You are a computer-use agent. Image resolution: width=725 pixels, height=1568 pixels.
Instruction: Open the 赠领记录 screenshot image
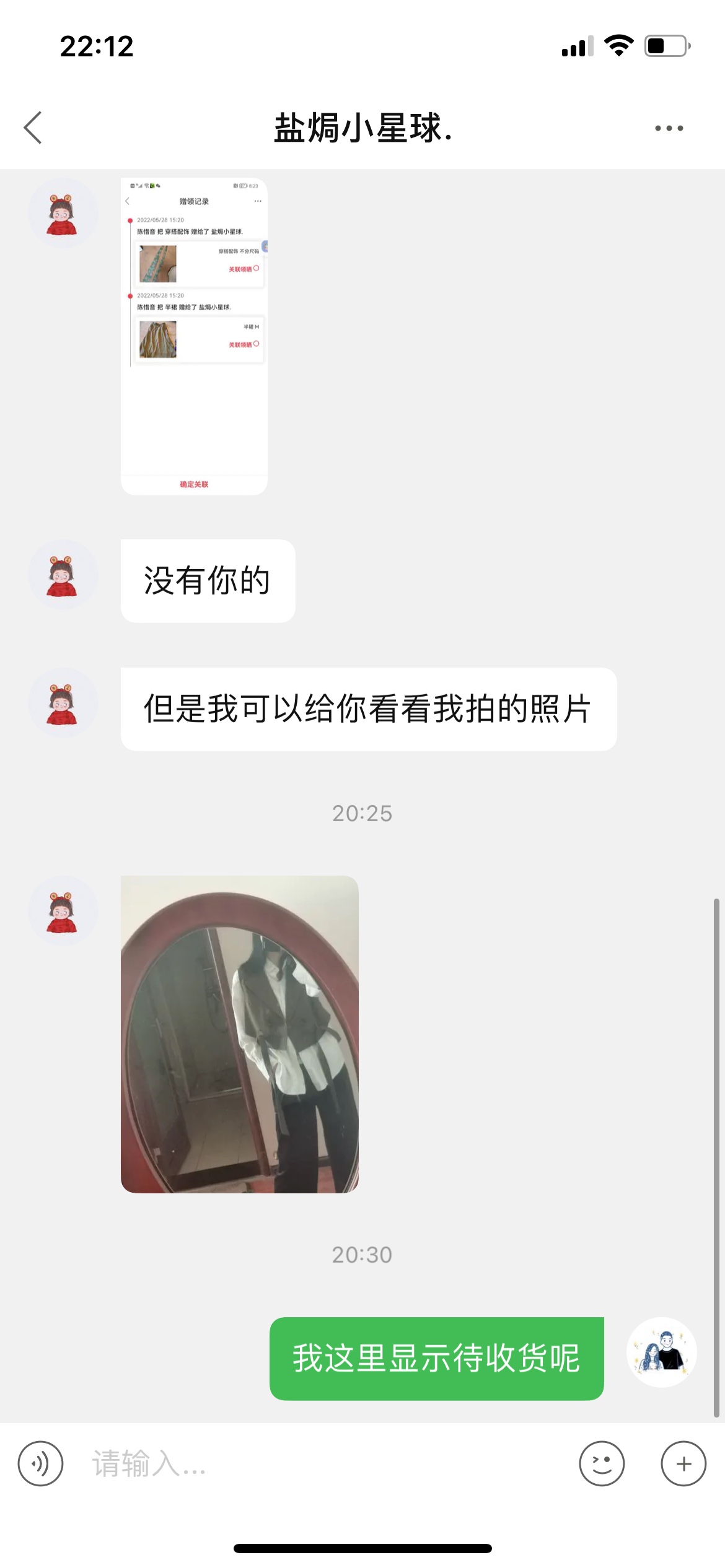pos(194,336)
